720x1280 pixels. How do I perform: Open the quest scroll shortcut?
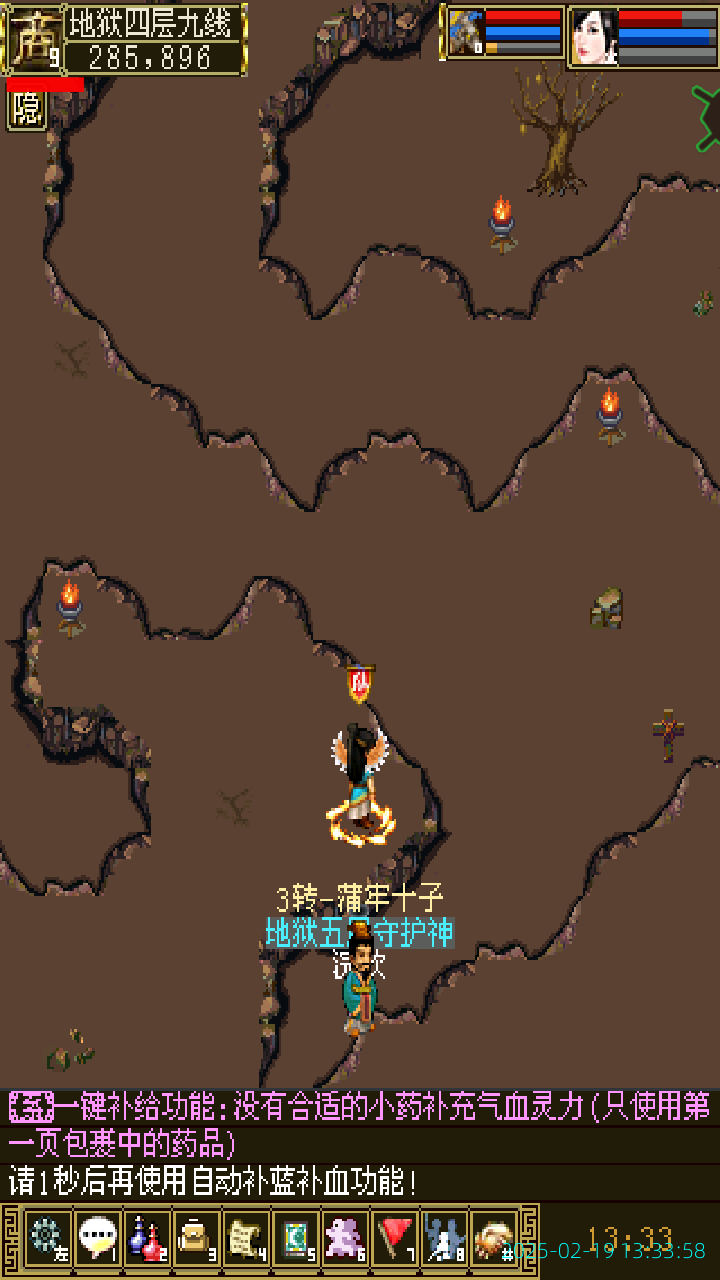point(246,1240)
